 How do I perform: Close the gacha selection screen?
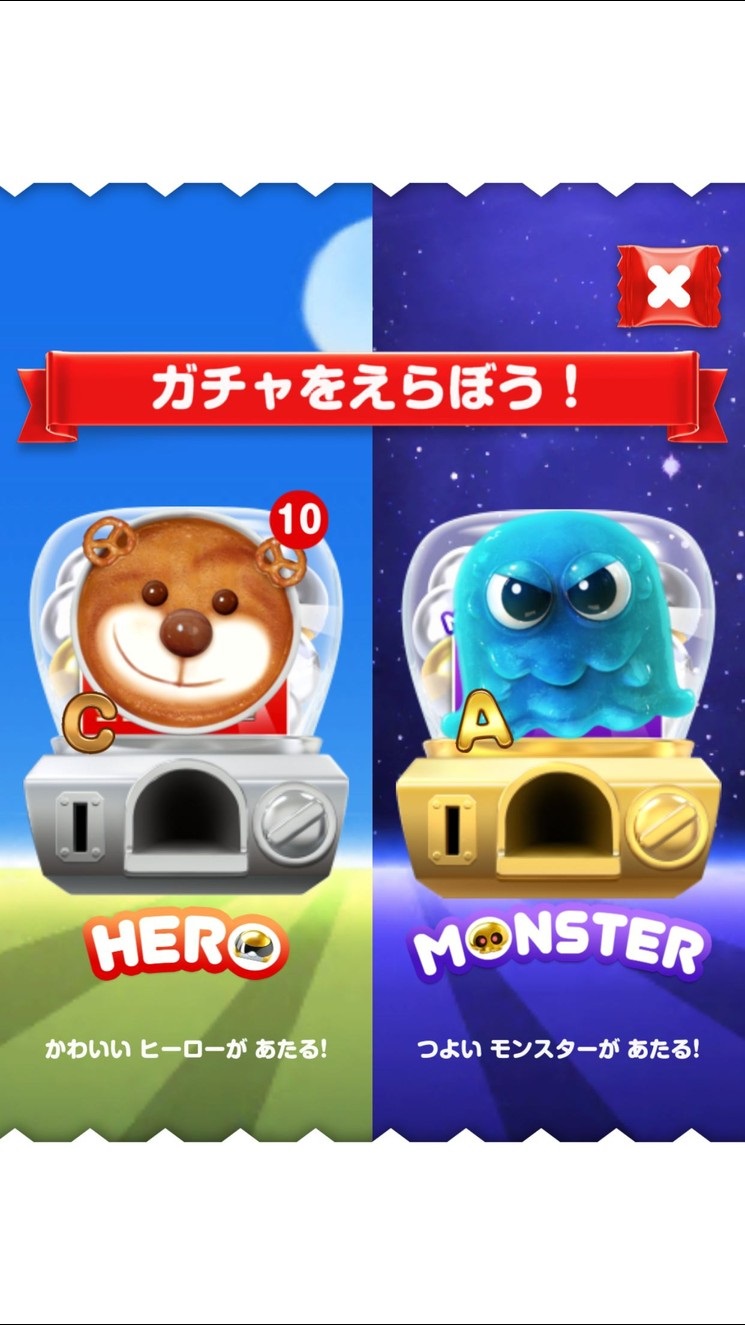click(x=668, y=287)
